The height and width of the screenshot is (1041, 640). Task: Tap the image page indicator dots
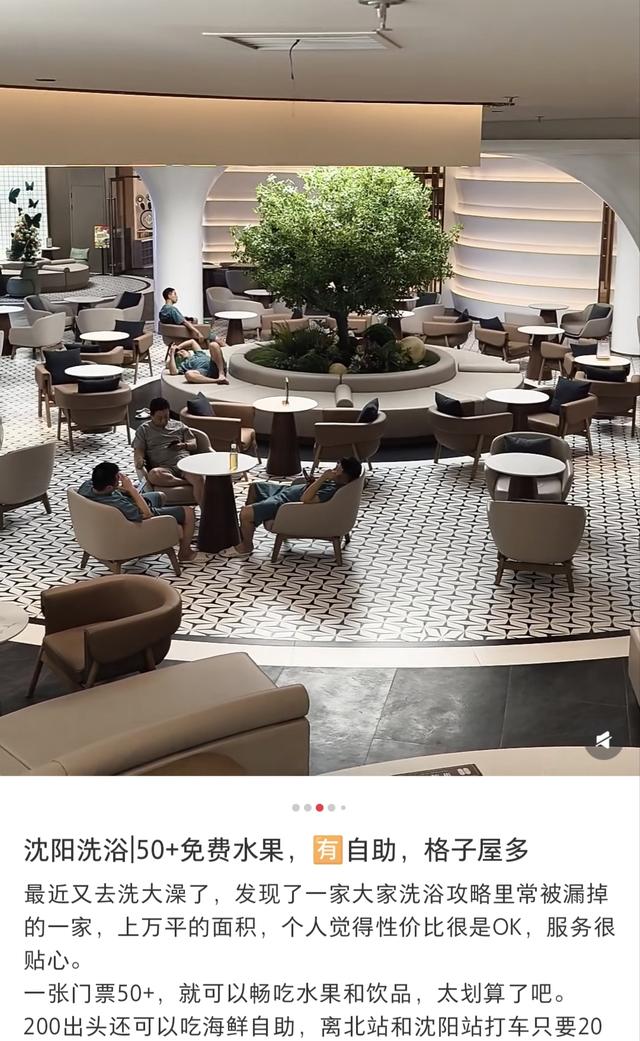[319, 807]
